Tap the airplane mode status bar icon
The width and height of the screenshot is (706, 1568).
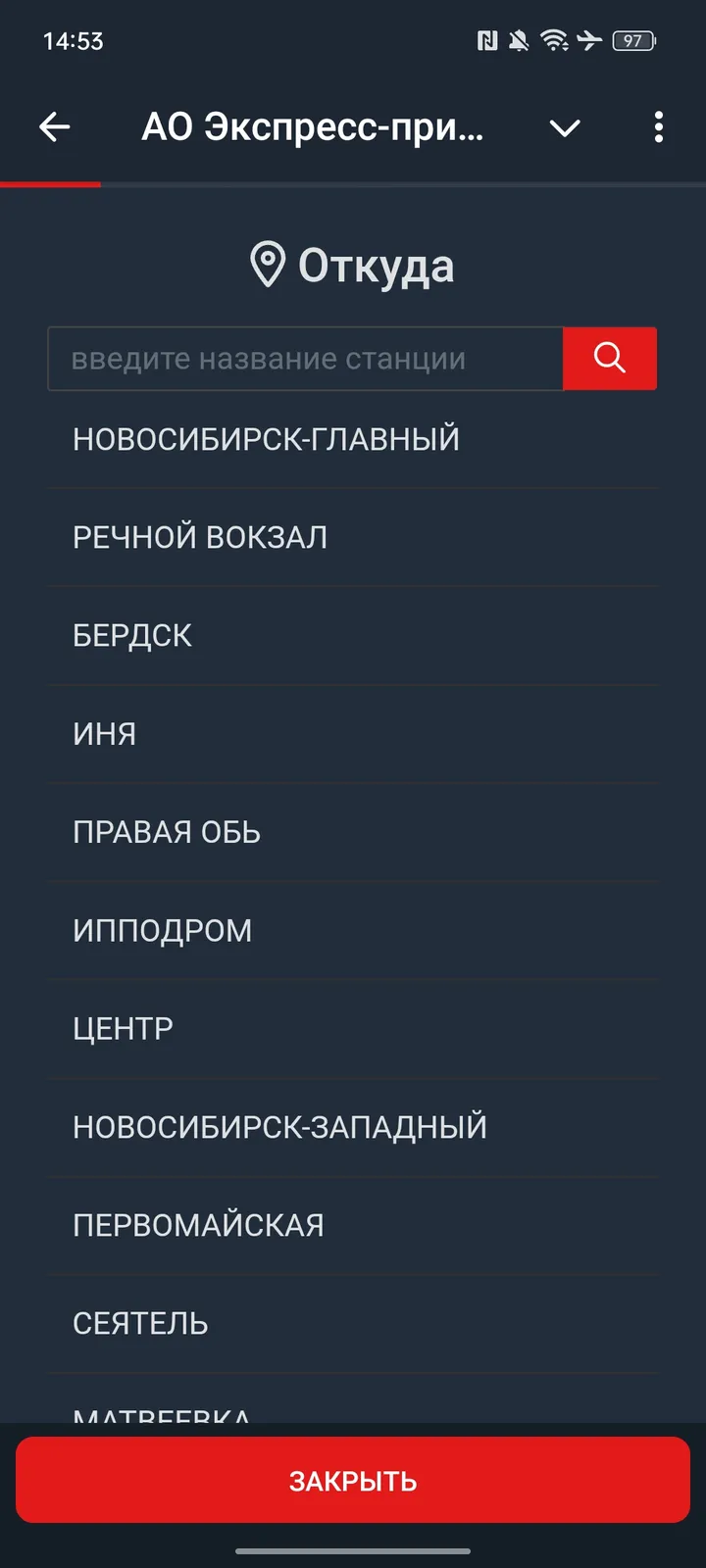(x=590, y=41)
